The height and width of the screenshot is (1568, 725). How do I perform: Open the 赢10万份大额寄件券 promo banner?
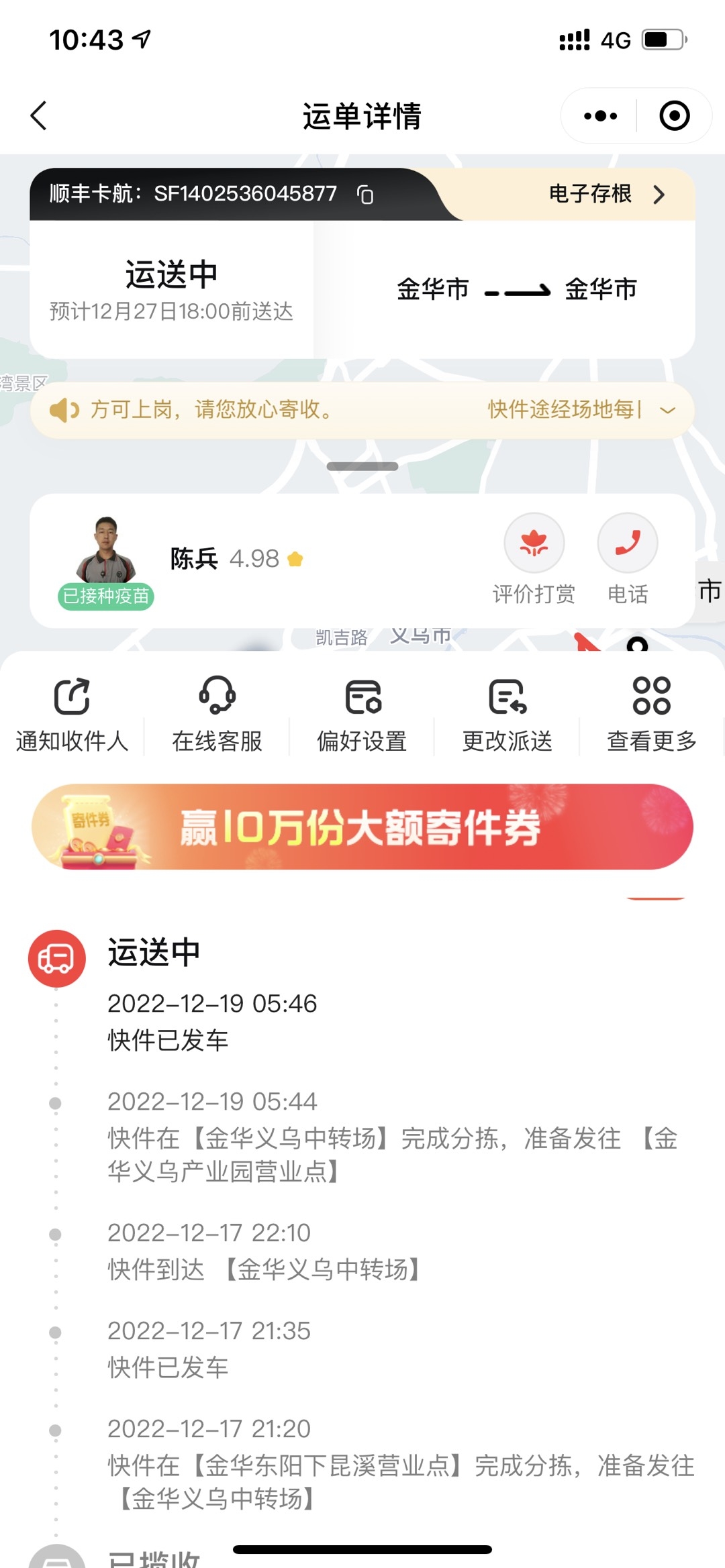tap(362, 827)
